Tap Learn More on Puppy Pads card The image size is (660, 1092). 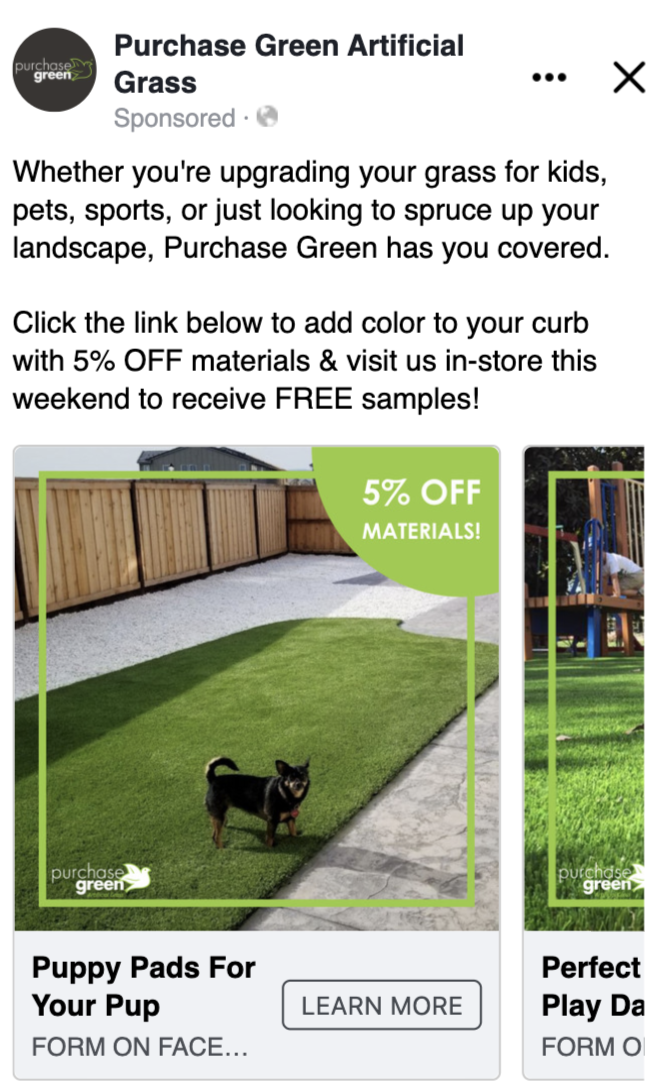tap(381, 1005)
